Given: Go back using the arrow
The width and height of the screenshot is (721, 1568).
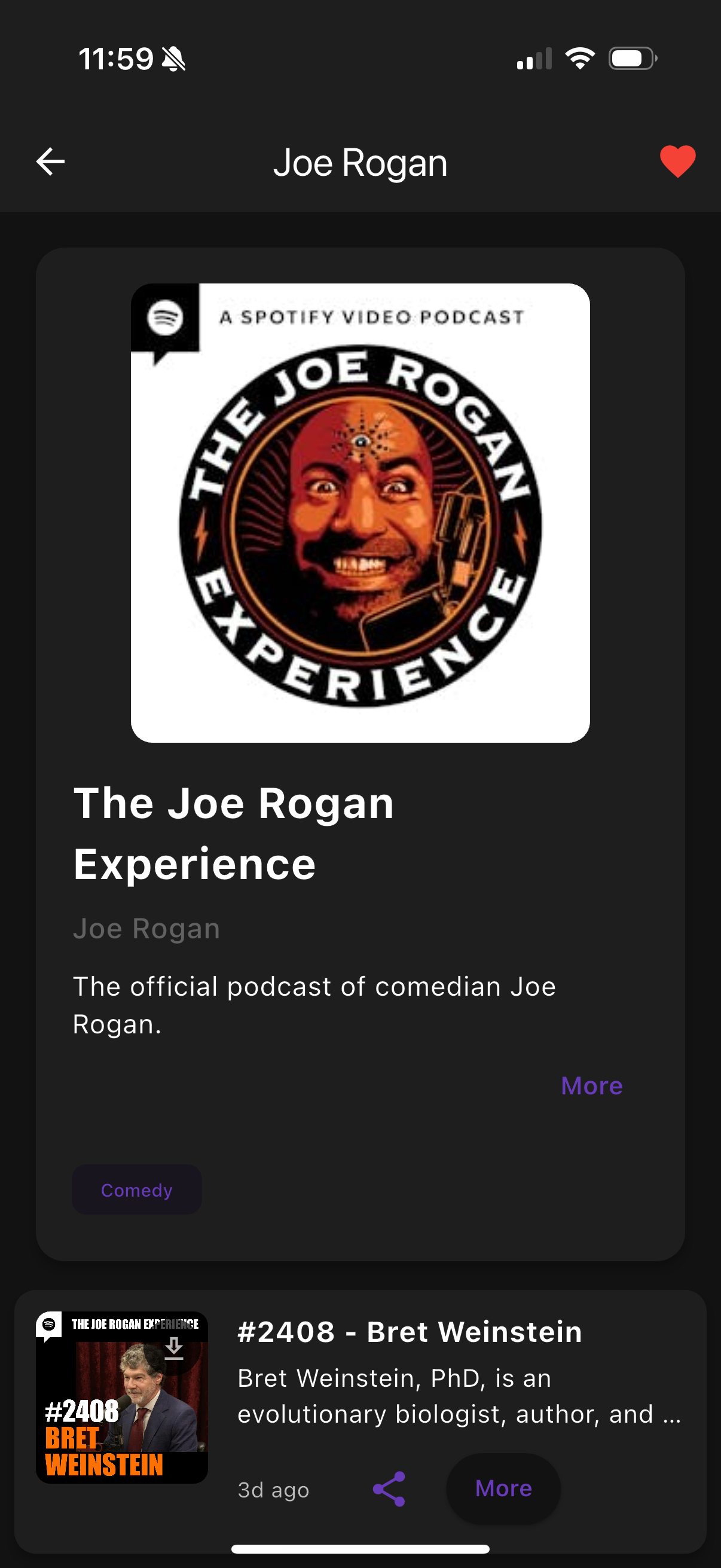Looking at the screenshot, I should point(50,162).
